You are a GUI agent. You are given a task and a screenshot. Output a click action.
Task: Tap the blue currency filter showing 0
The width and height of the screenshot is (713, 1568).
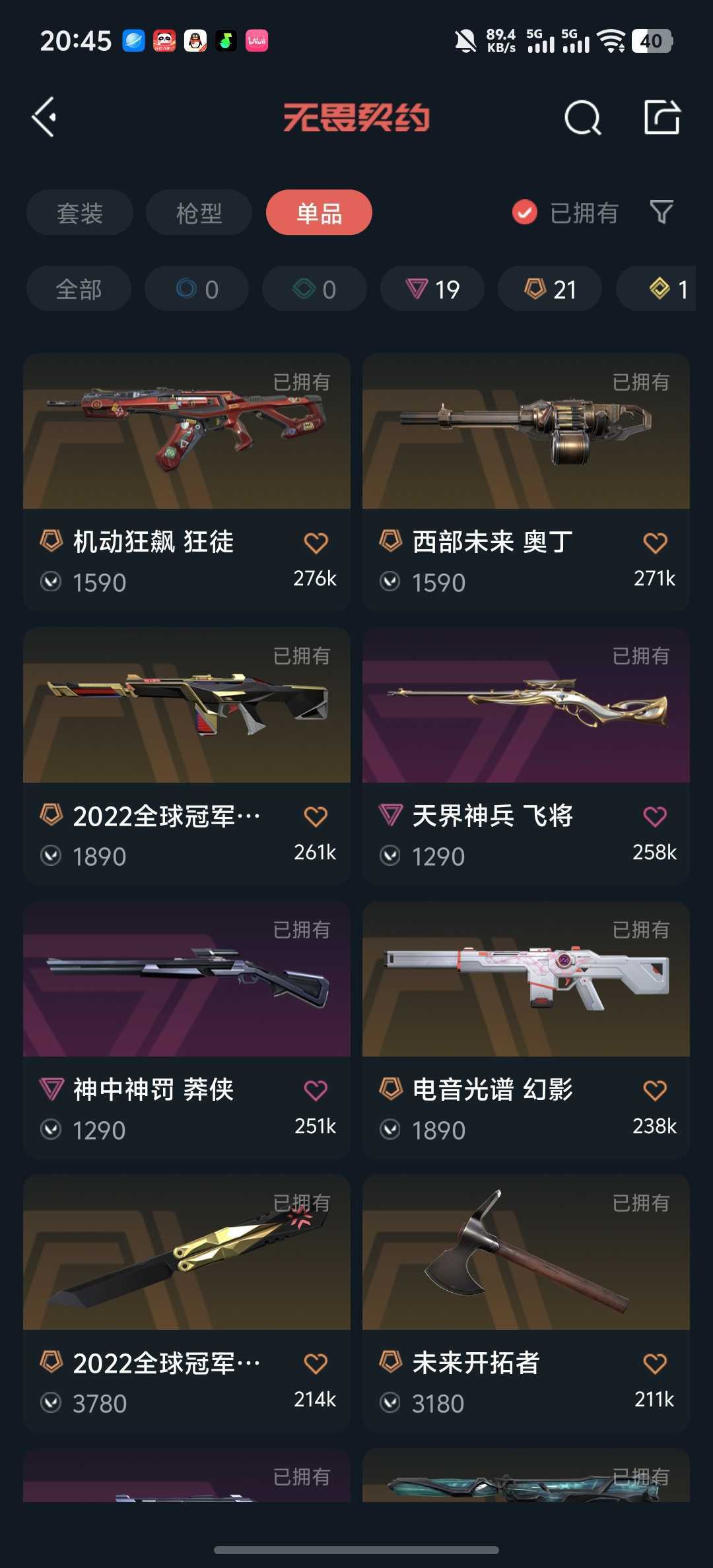tap(197, 288)
